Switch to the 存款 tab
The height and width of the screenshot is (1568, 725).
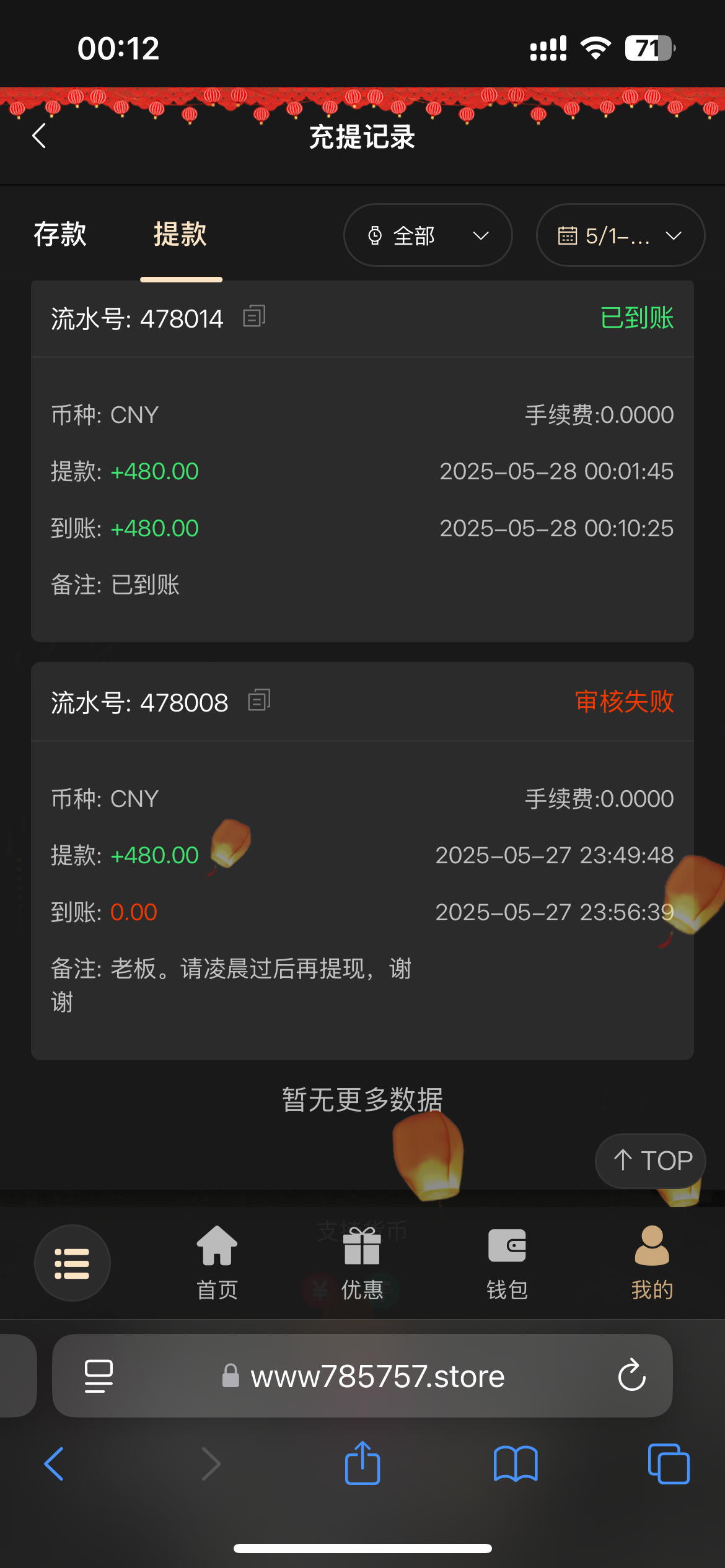[60, 235]
